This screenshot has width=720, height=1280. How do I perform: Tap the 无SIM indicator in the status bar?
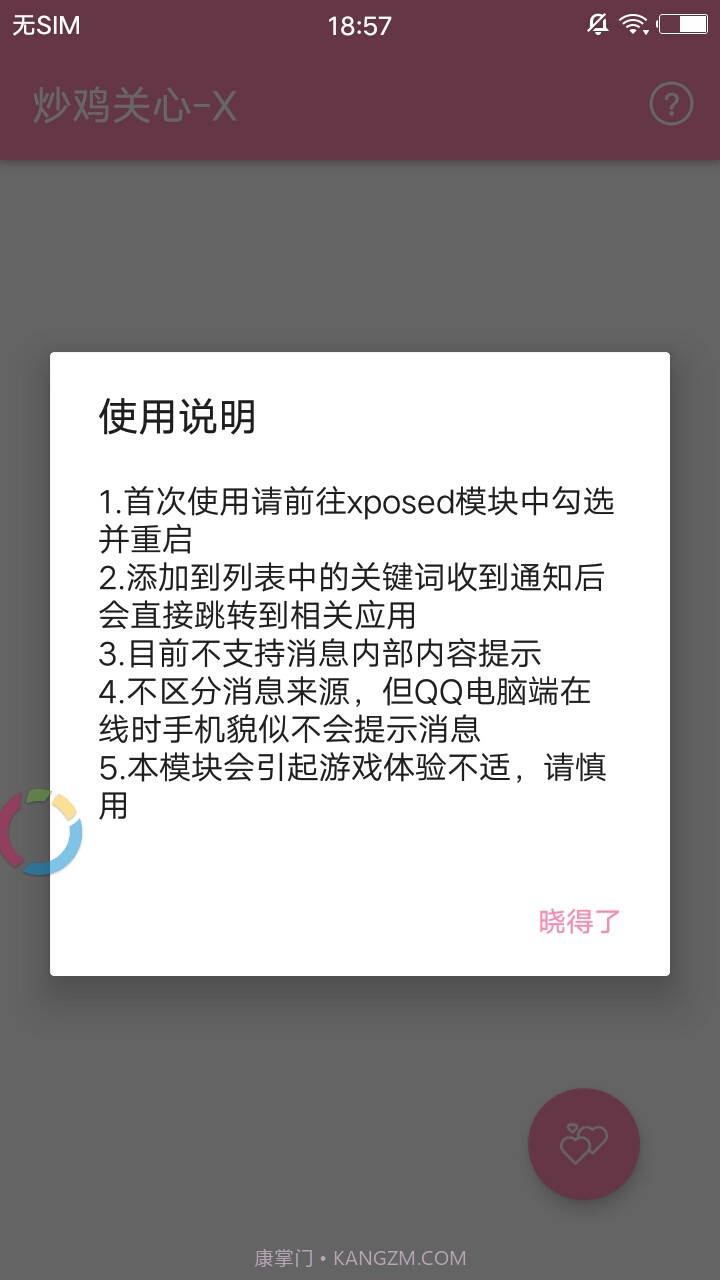44,24
